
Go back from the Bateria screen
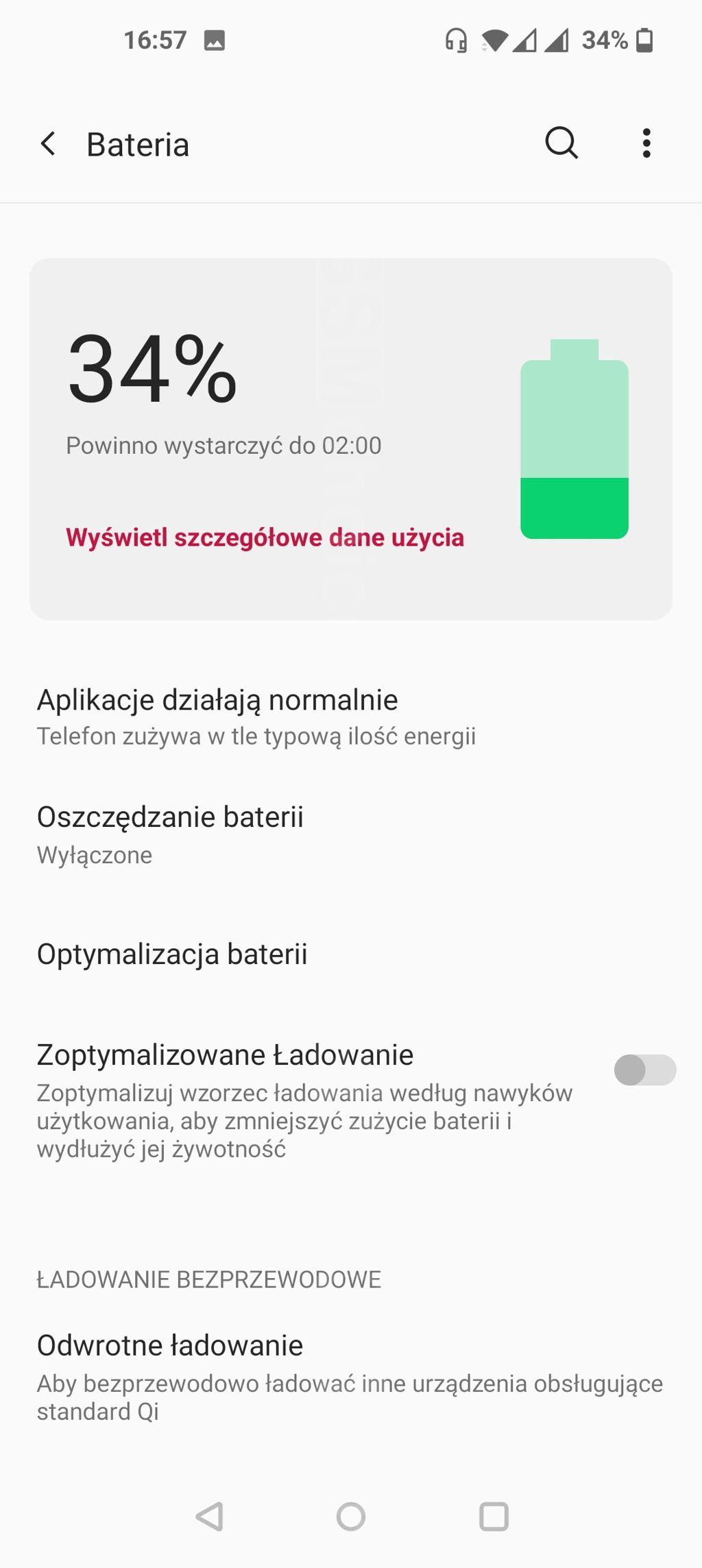pos(47,144)
